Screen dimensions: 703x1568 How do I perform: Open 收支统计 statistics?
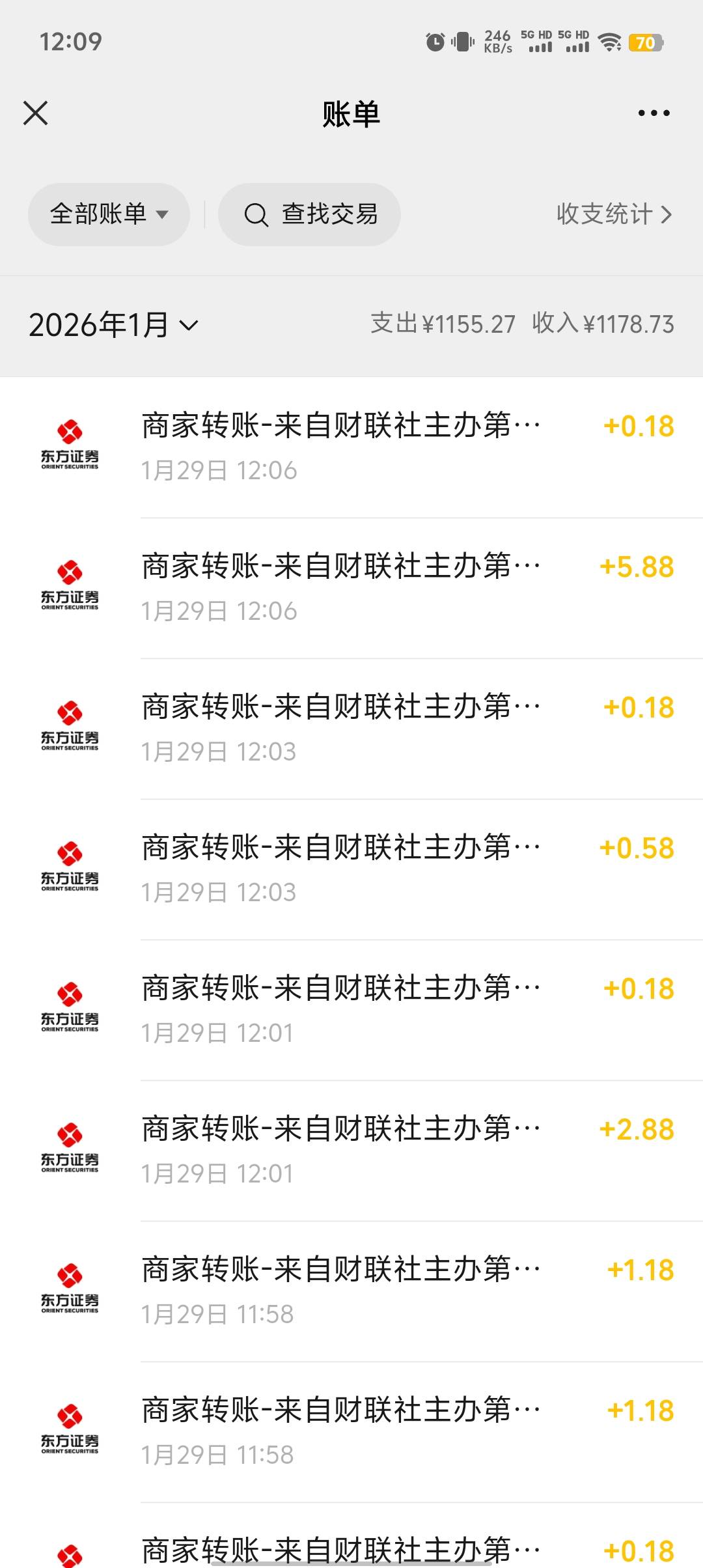613,214
